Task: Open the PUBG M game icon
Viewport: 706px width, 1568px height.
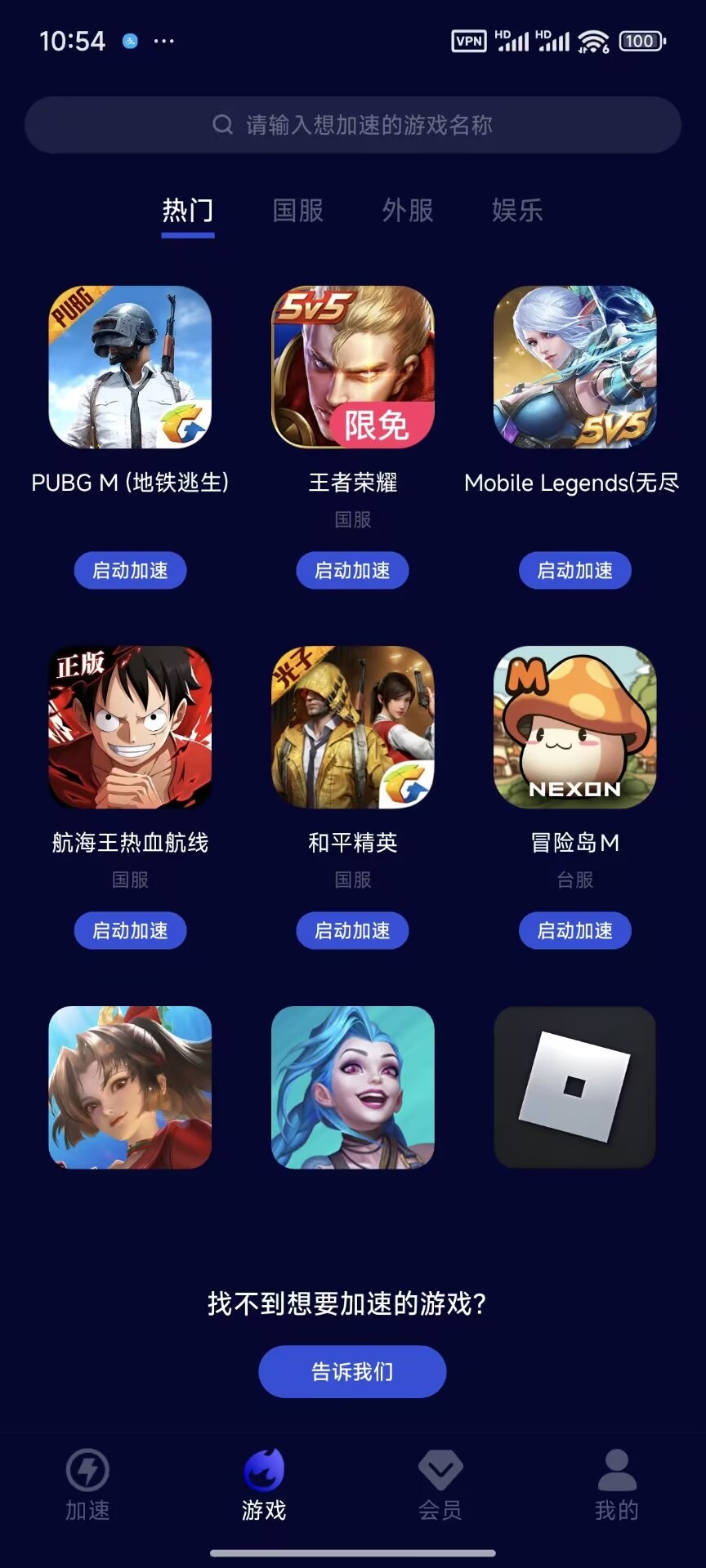Action: click(x=130, y=367)
